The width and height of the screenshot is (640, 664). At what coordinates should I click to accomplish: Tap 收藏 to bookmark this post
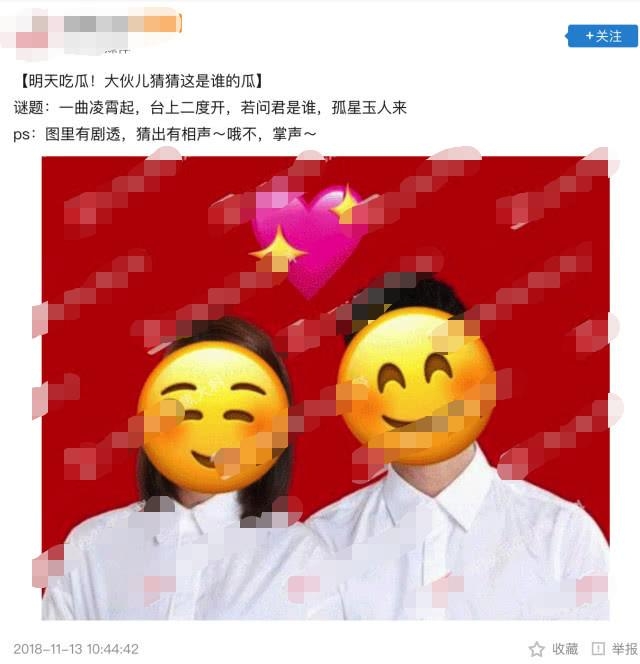(x=555, y=649)
